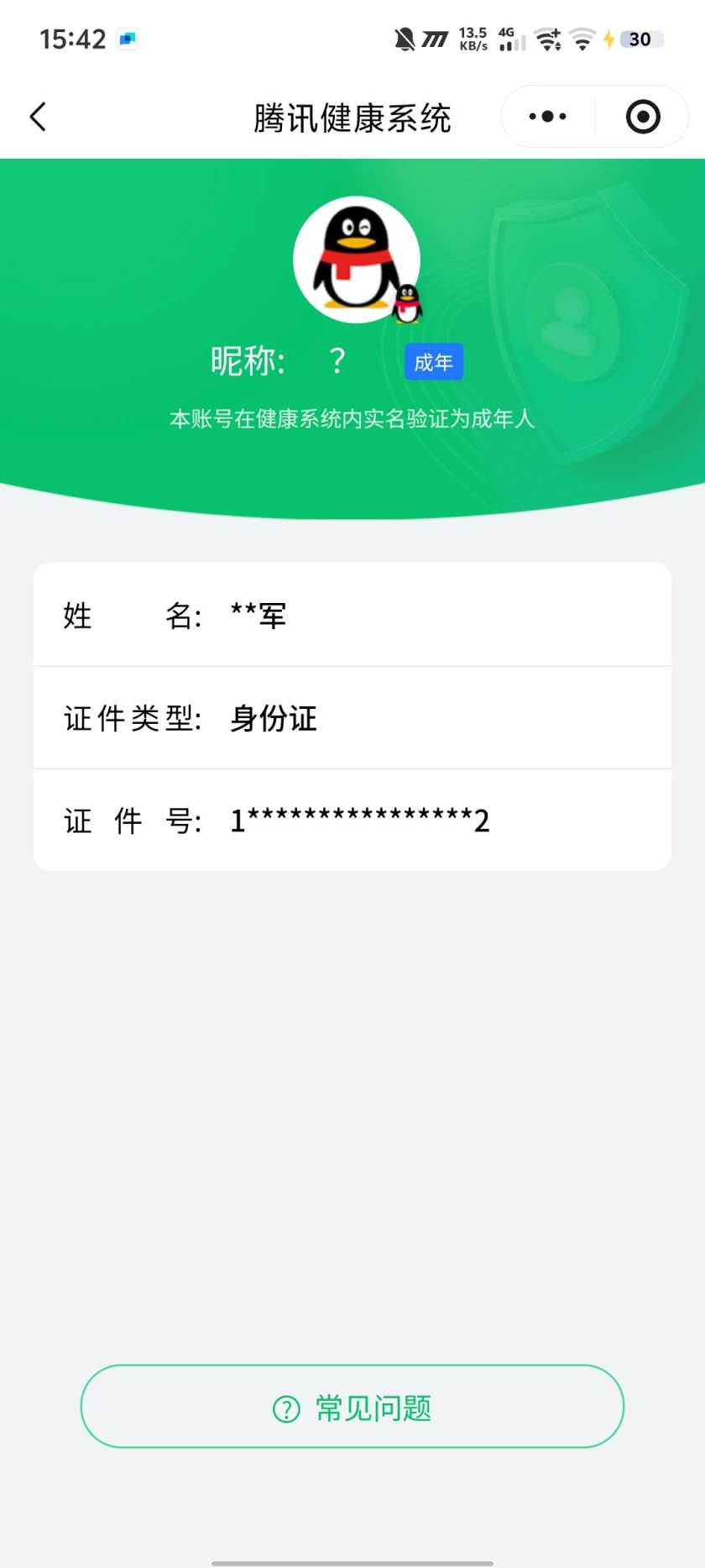The height and width of the screenshot is (1568, 705).
Task: Tap the Wi-Fi icon in the status bar
Action: (x=582, y=39)
